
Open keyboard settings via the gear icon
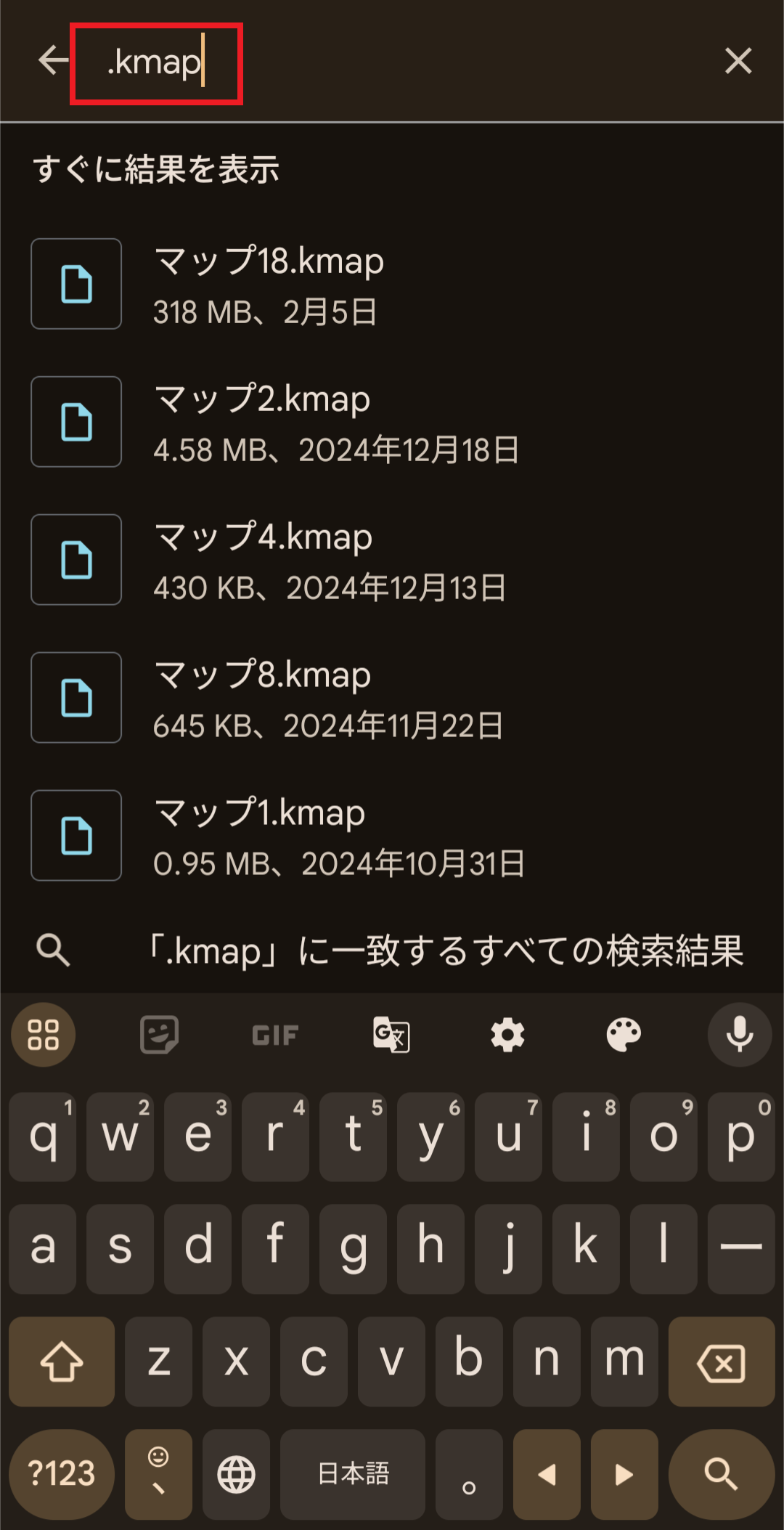click(507, 1035)
